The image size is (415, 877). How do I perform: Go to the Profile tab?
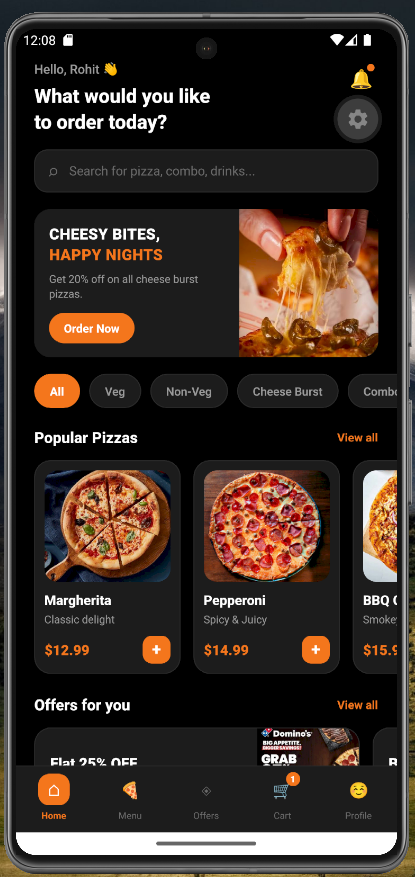pyautogui.click(x=358, y=799)
